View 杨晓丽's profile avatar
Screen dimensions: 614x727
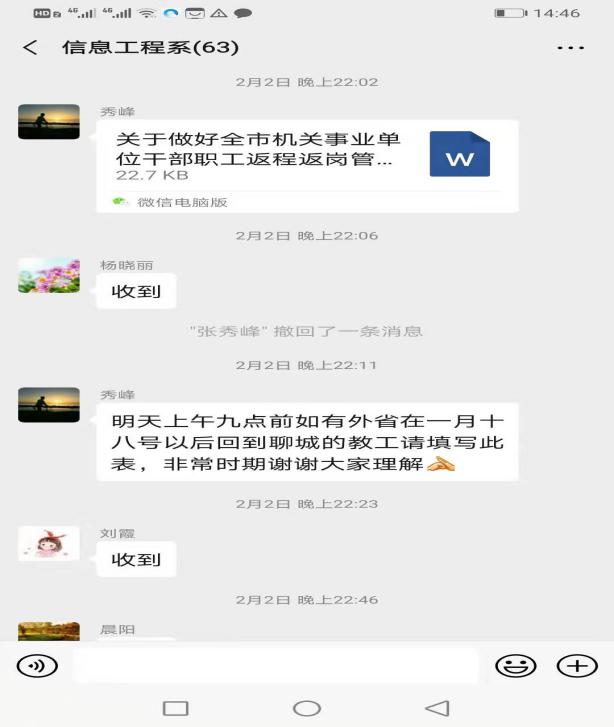coord(49,276)
